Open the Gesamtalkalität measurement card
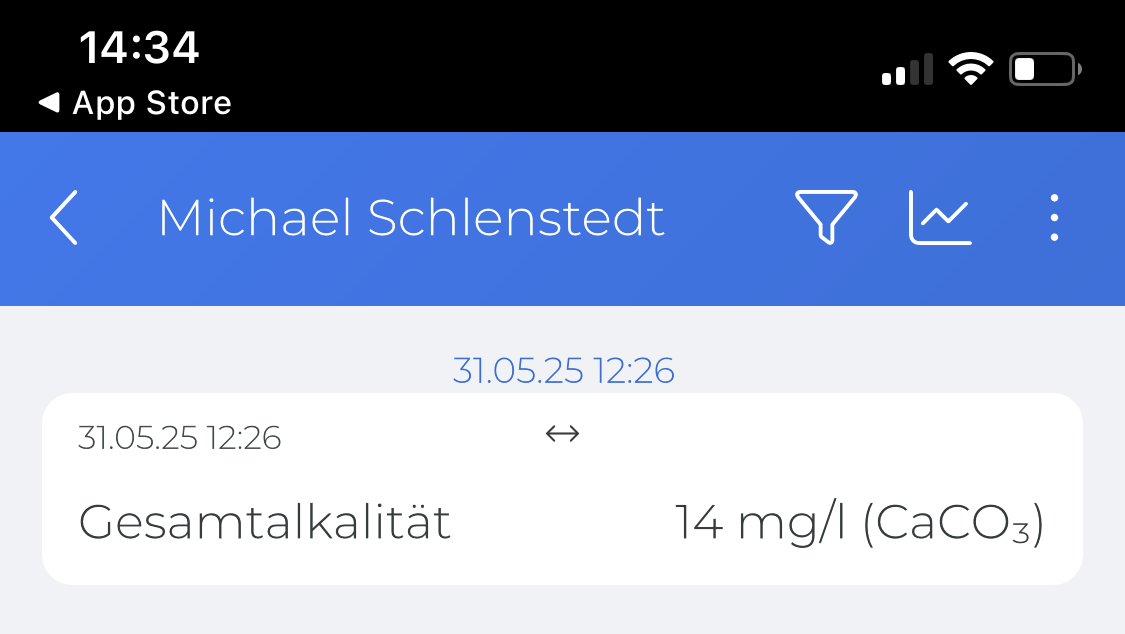The width and height of the screenshot is (1125, 634). [562, 489]
